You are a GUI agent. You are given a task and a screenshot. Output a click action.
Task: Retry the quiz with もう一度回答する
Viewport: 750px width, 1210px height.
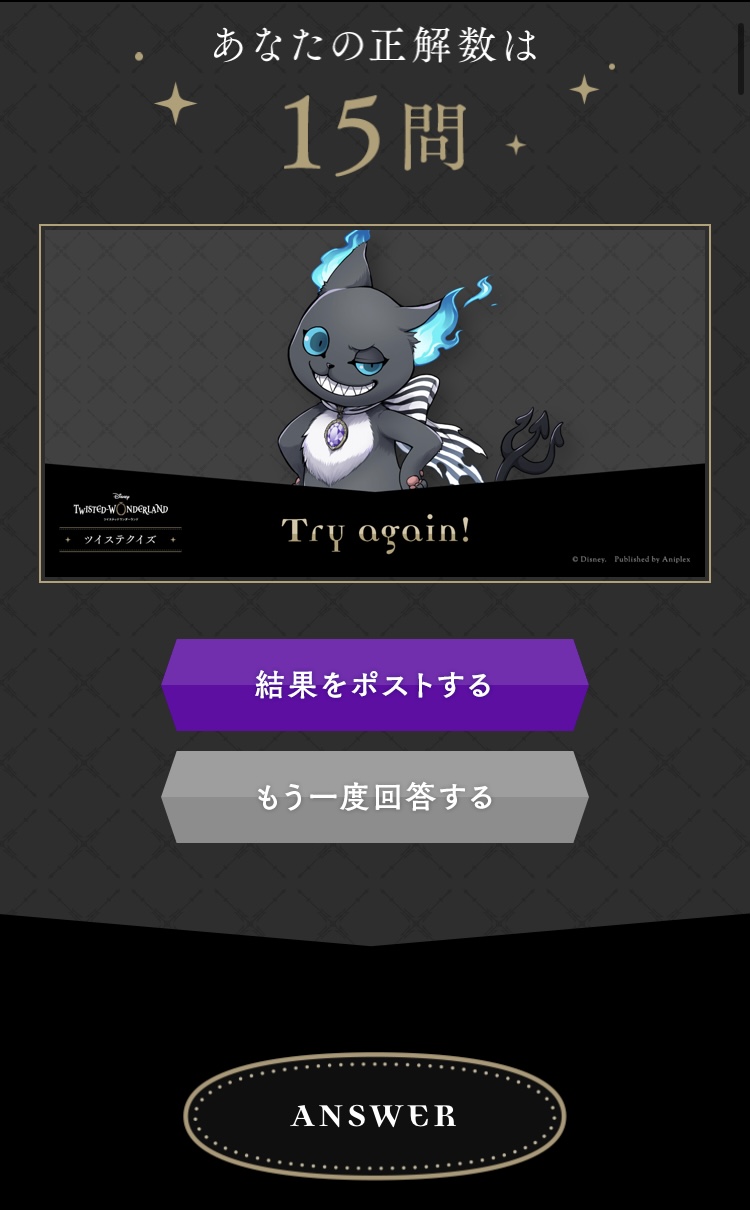[375, 797]
